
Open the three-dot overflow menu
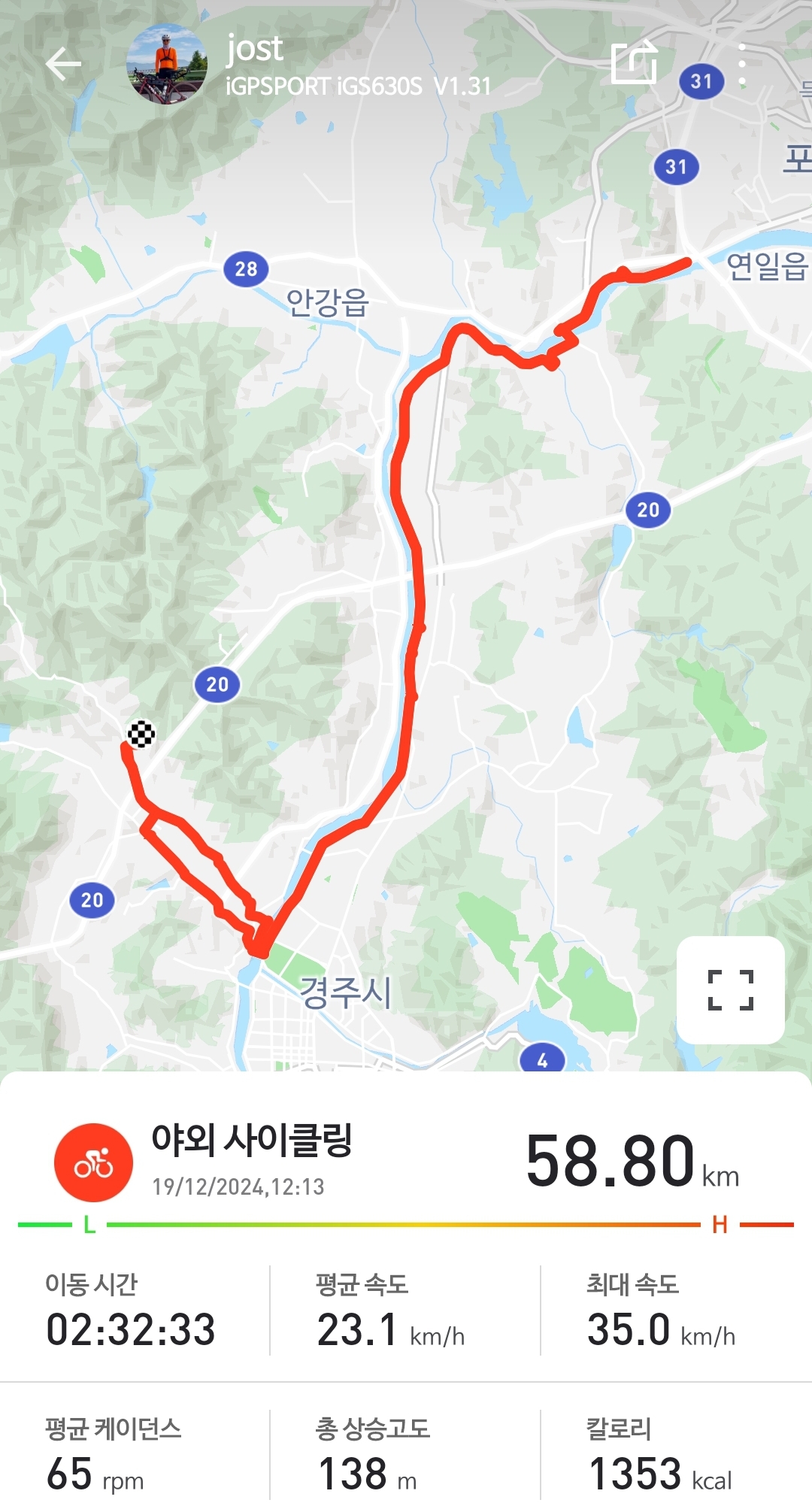[742, 65]
